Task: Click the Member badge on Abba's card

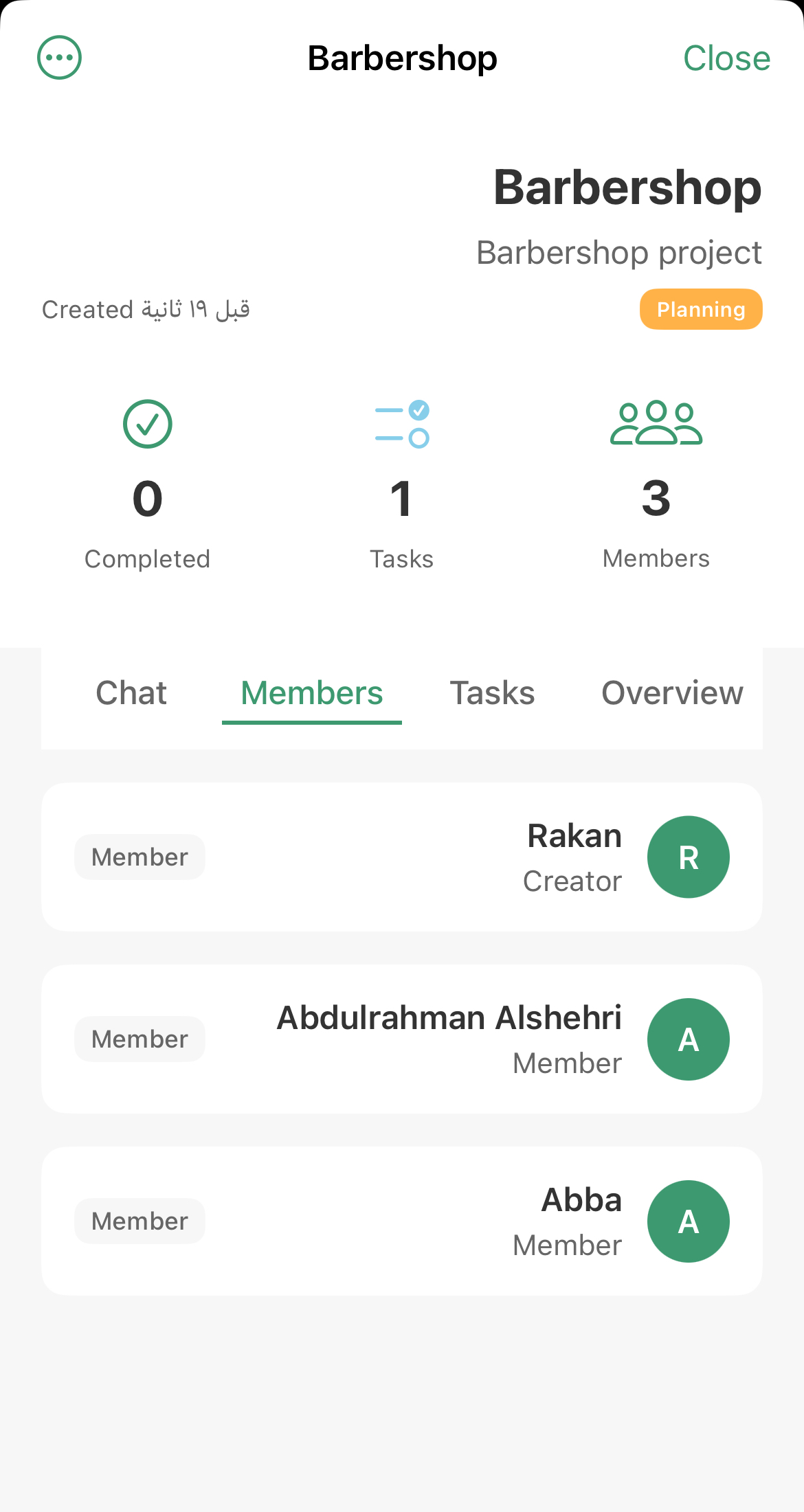Action: [x=139, y=1221]
